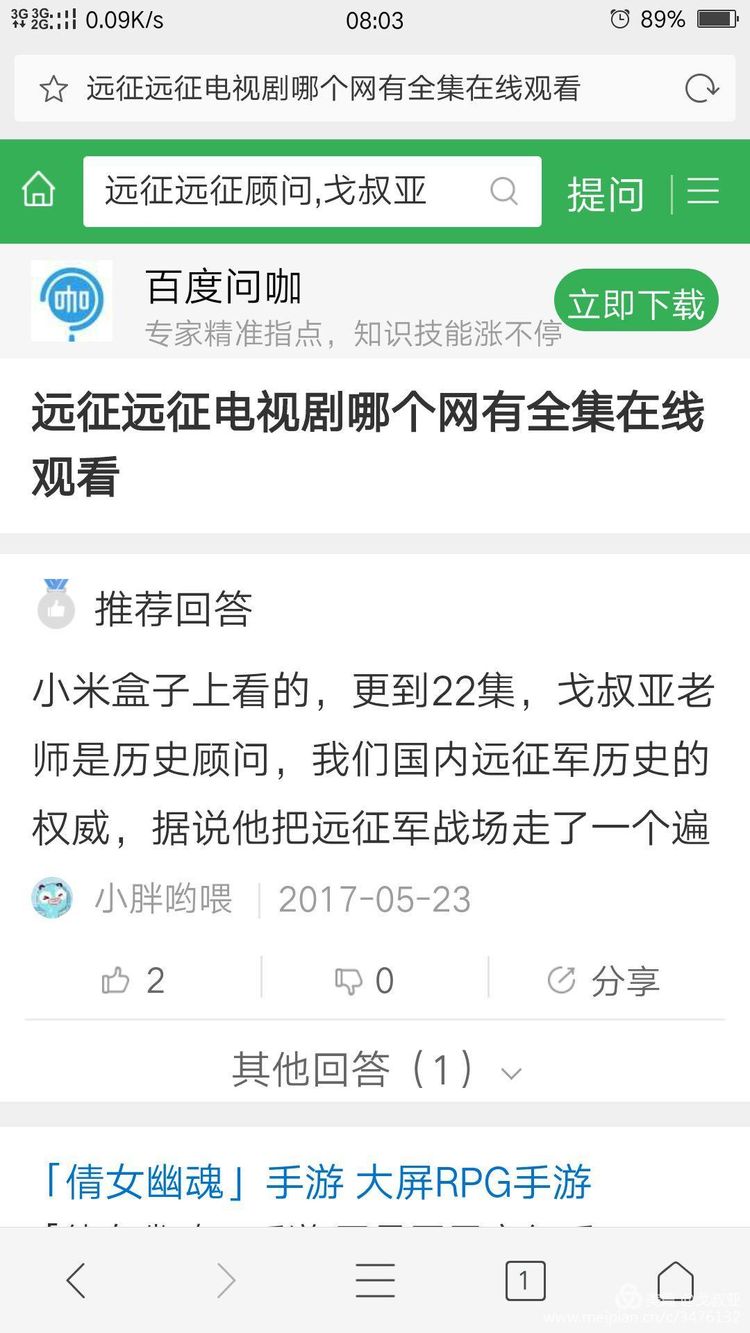Screen dimensions: 750x1333
Task: Open the tab switcher showing 1 tab
Action: click(x=525, y=1280)
